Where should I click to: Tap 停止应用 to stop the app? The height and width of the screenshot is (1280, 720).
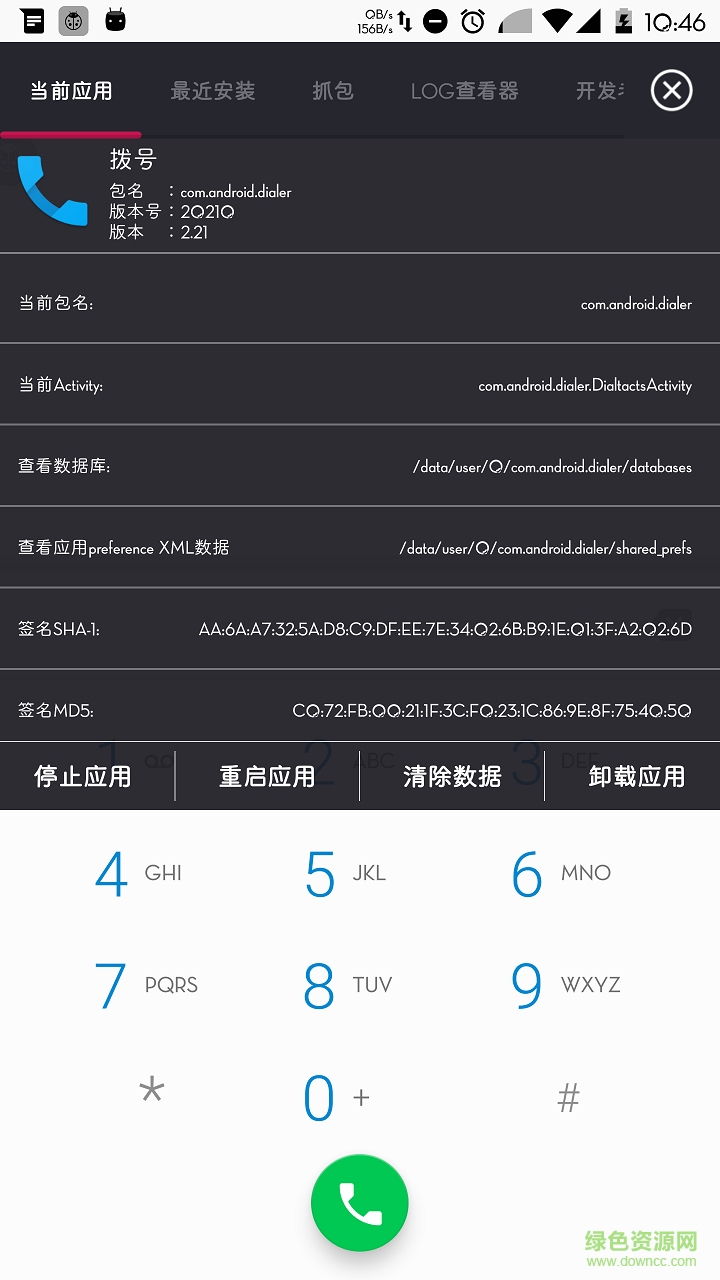click(x=83, y=776)
